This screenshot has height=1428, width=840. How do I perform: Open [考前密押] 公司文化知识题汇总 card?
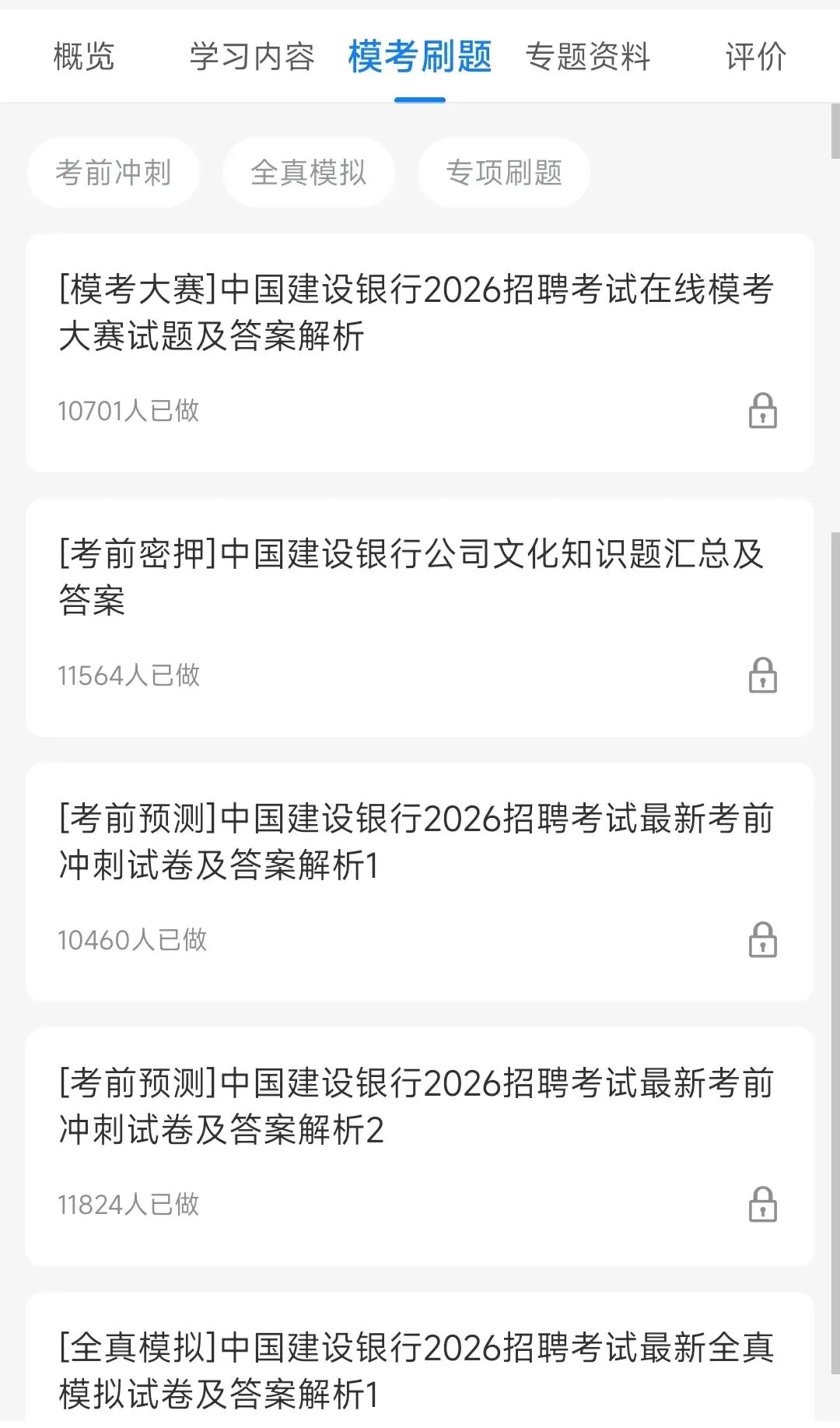tap(420, 617)
